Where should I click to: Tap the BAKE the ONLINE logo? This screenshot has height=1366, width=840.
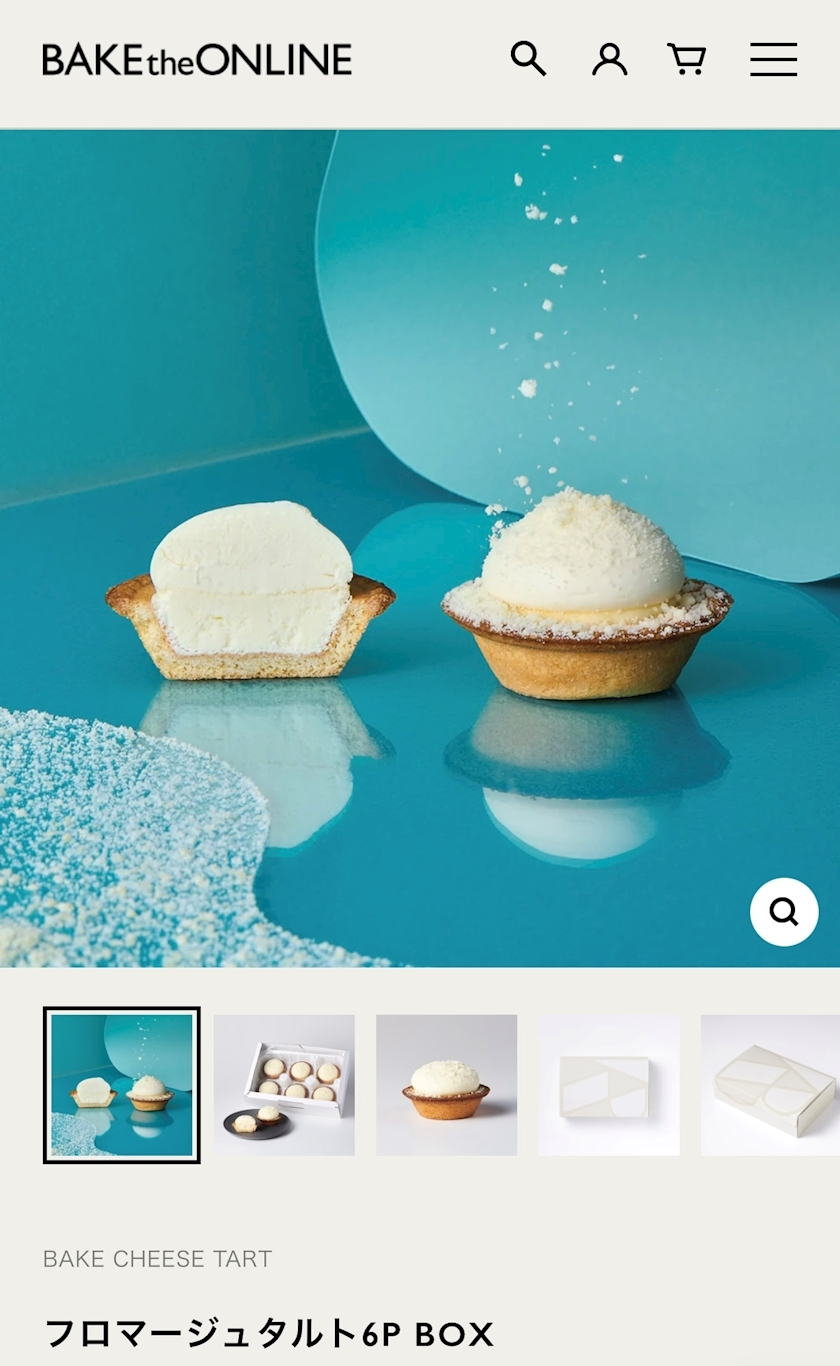pos(197,60)
